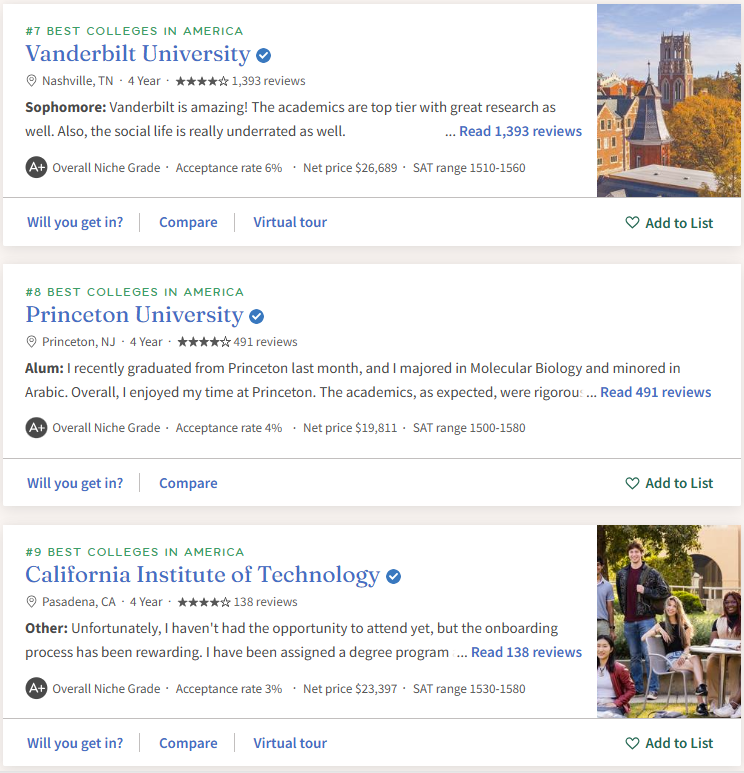Screen dimensions: 744x773
Task: View the Vanderbilt campus photo
Action: 669,101
